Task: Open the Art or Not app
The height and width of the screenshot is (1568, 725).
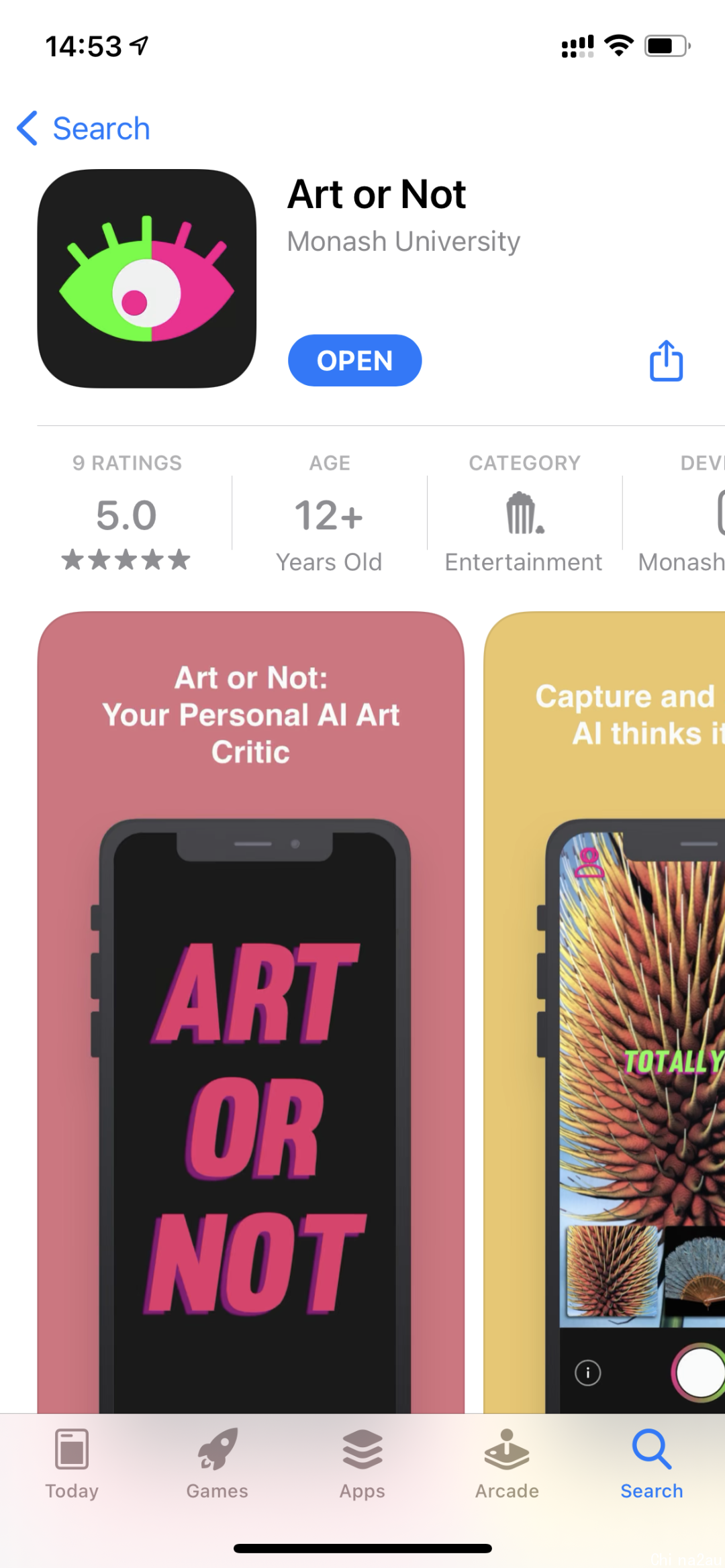Action: [x=354, y=361]
